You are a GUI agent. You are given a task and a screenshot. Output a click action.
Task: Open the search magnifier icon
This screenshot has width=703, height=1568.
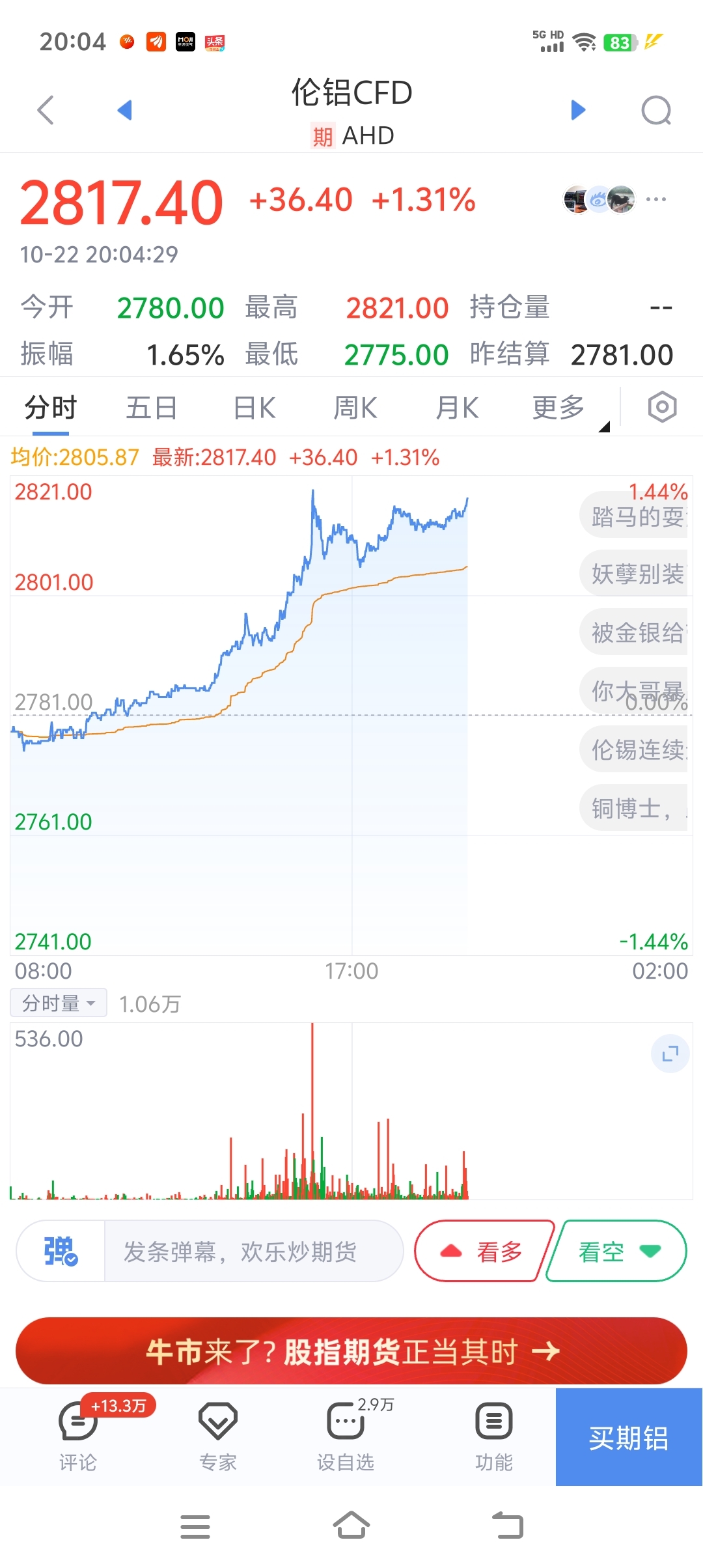click(x=656, y=110)
